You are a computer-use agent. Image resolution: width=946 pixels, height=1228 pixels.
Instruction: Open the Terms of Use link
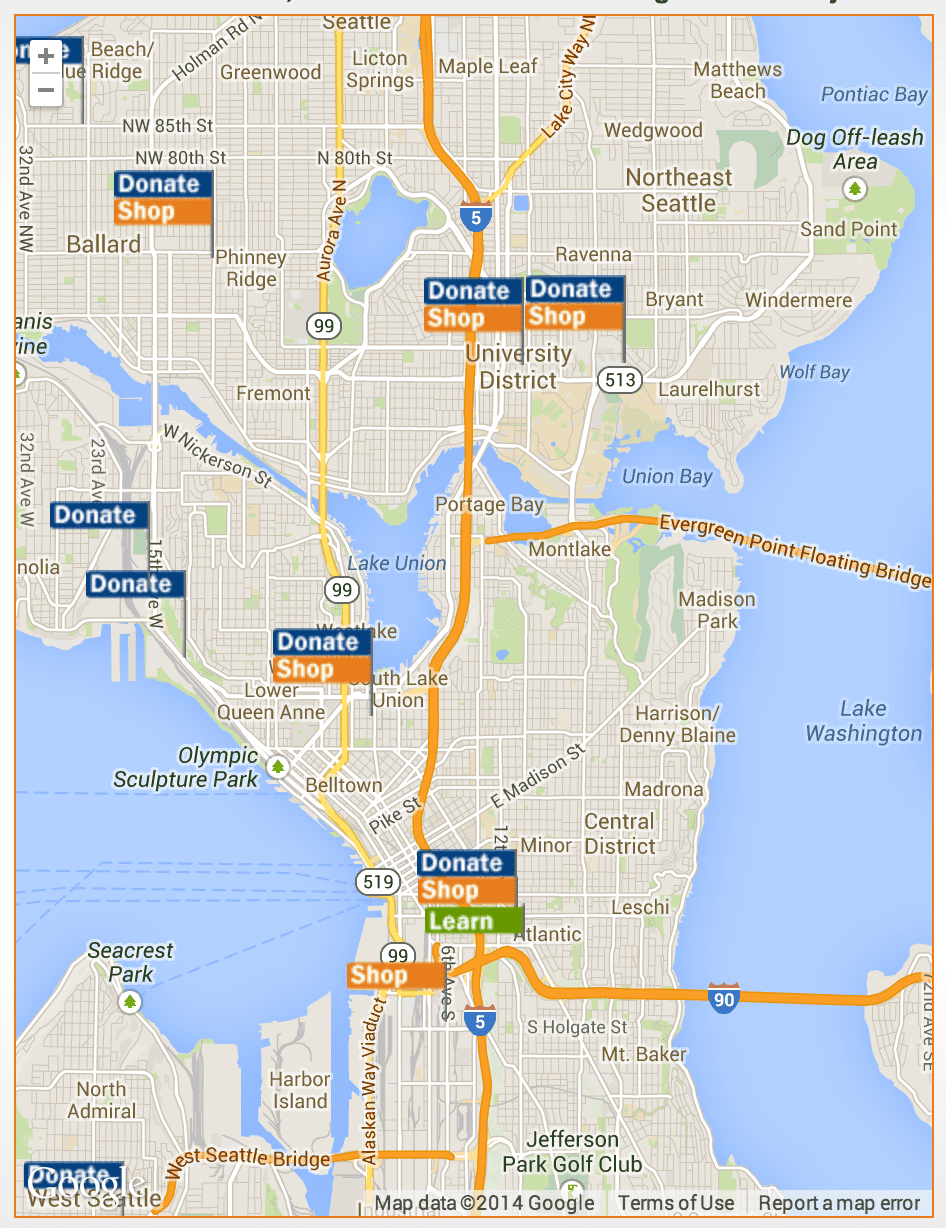pyautogui.click(x=676, y=1203)
